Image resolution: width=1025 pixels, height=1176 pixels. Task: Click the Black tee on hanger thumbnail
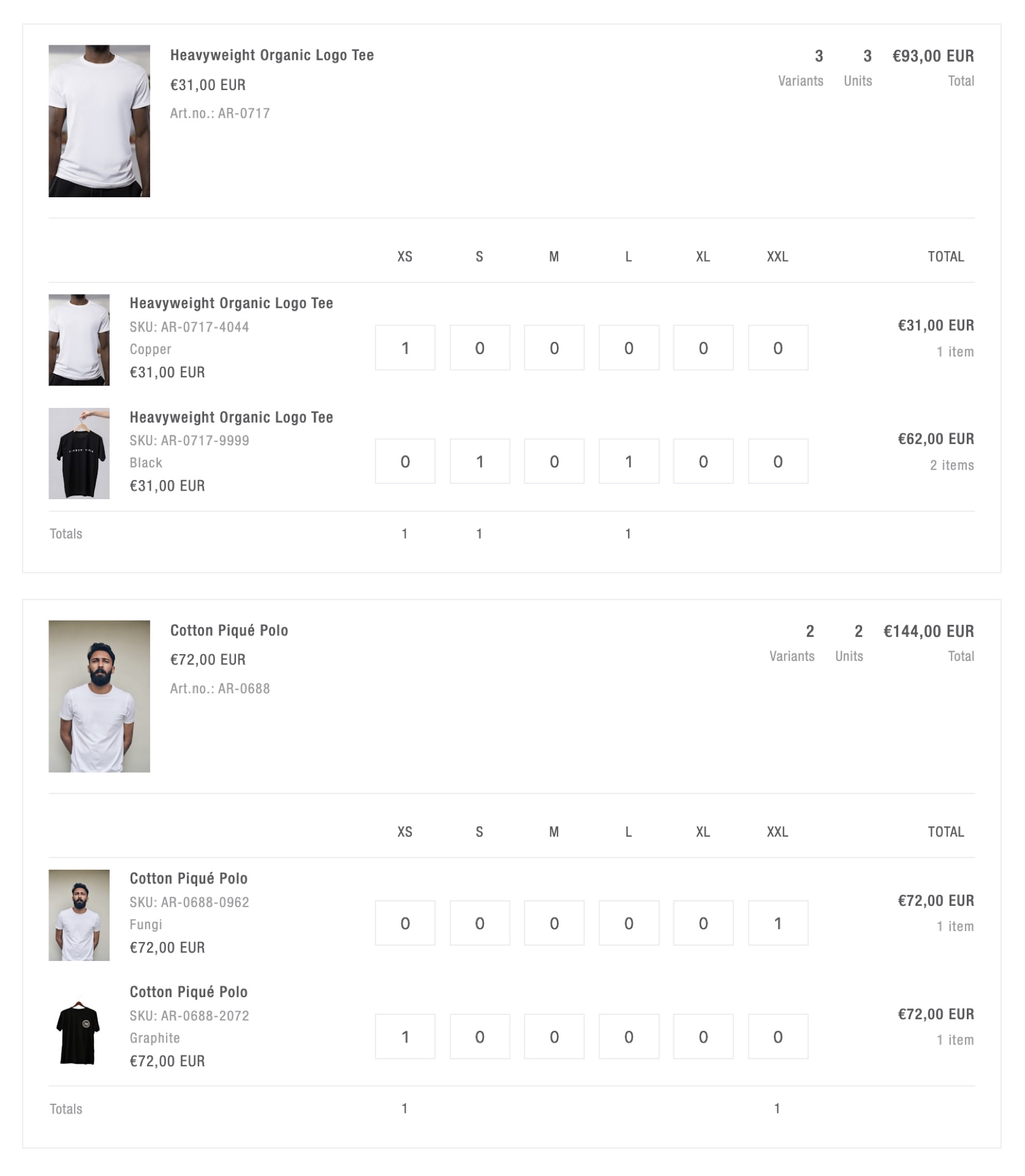coord(80,454)
